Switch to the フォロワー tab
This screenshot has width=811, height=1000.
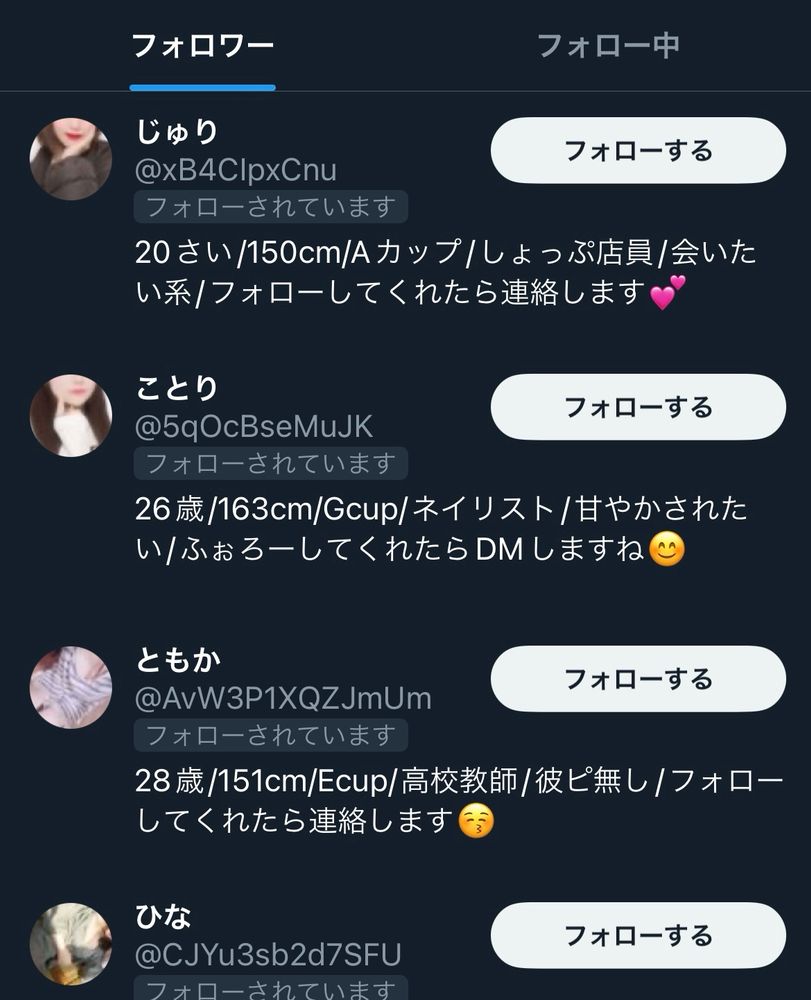coord(203,46)
